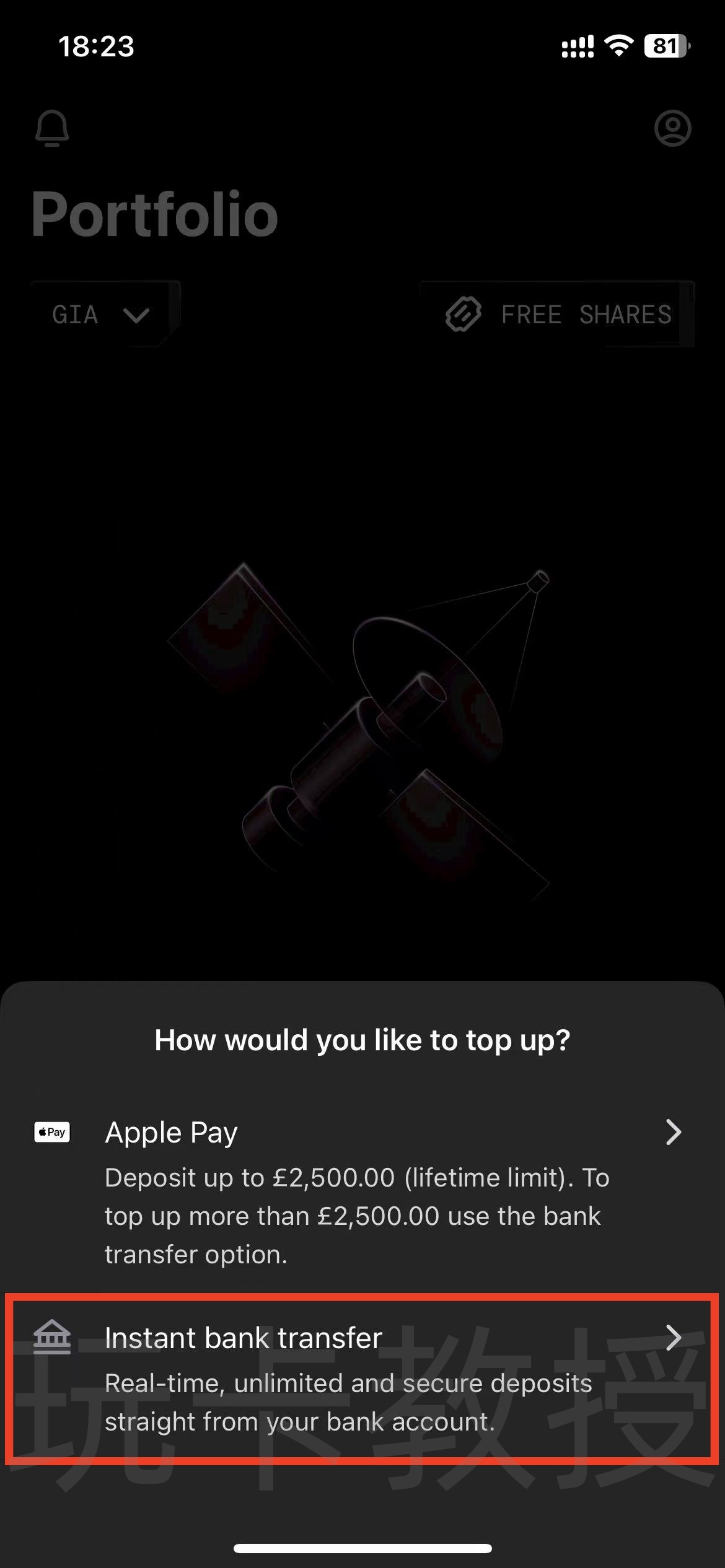Open the profile account icon
The height and width of the screenshot is (1568, 725).
point(672,128)
